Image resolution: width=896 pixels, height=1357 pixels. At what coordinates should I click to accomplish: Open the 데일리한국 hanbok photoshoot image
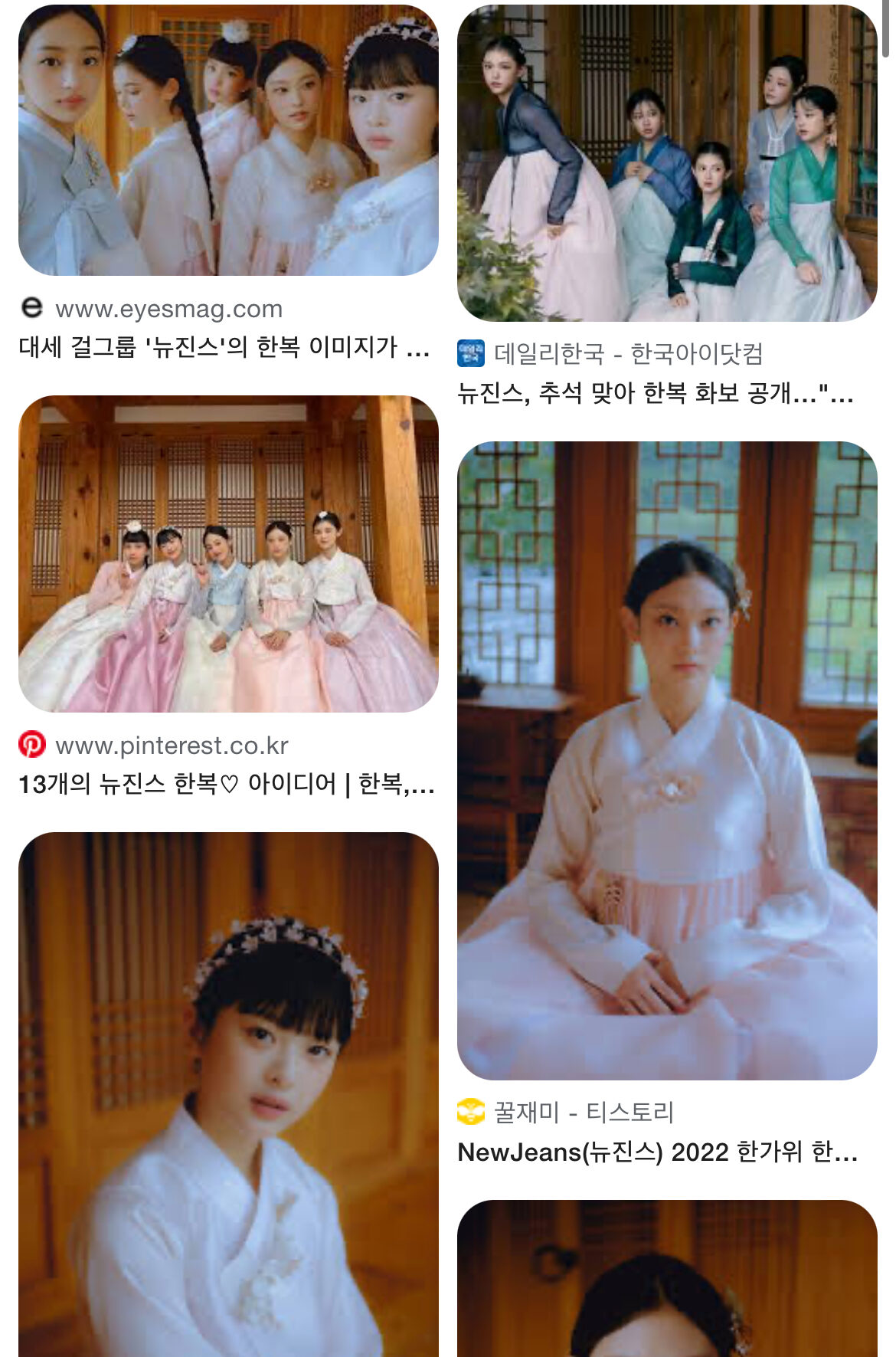click(667, 163)
